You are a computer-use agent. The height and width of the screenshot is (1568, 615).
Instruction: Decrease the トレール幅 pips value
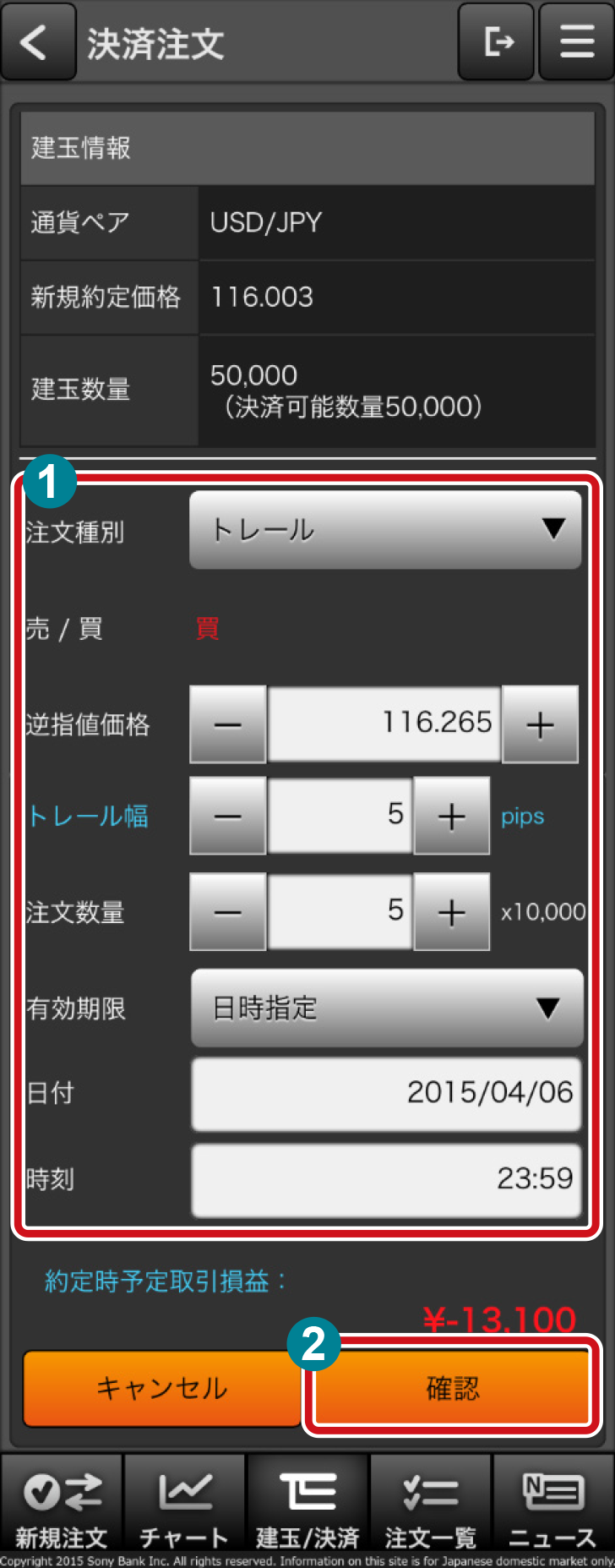pos(228,817)
